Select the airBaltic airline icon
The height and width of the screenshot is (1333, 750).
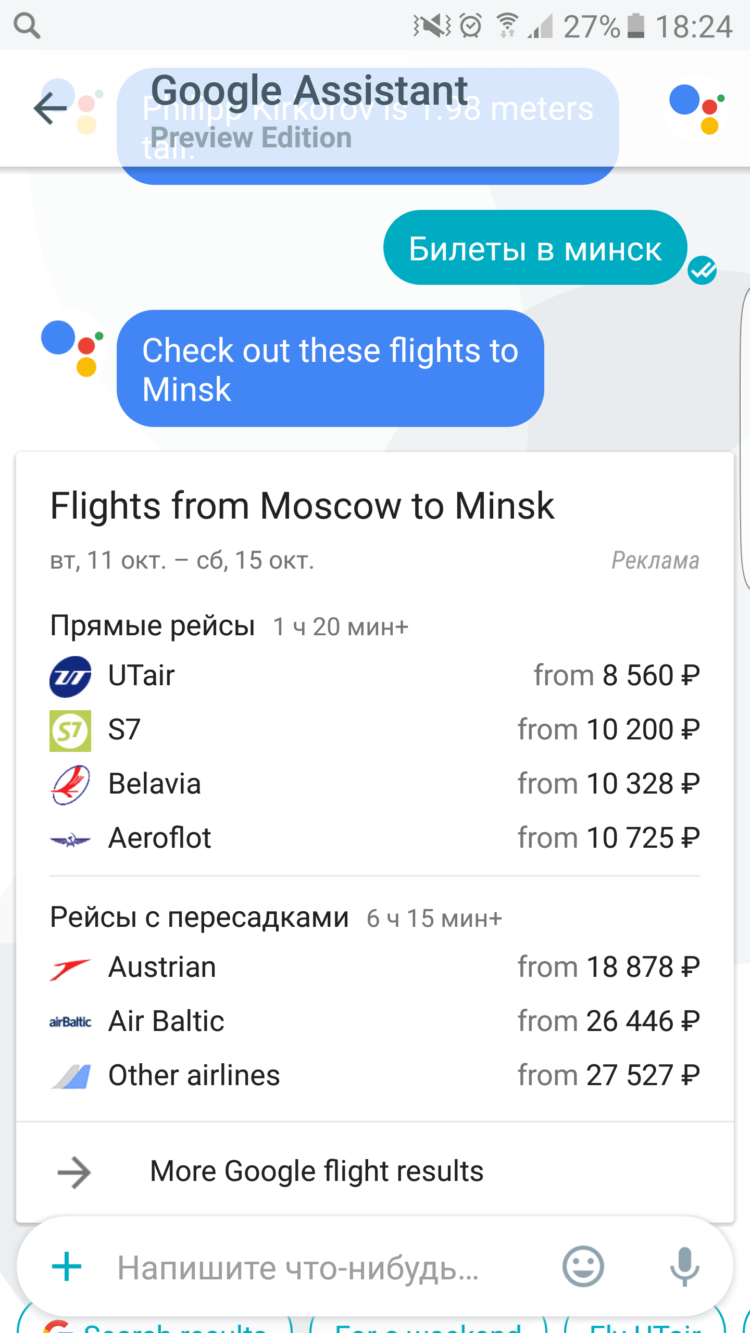[x=70, y=1021]
